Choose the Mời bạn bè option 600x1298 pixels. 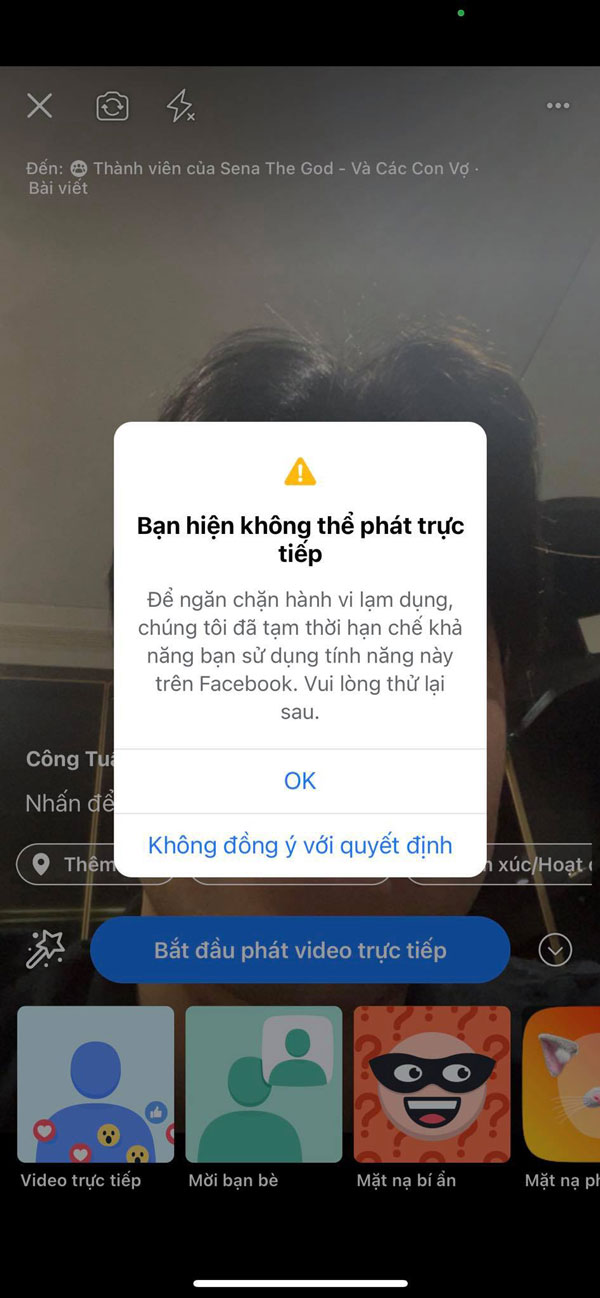[263, 1085]
